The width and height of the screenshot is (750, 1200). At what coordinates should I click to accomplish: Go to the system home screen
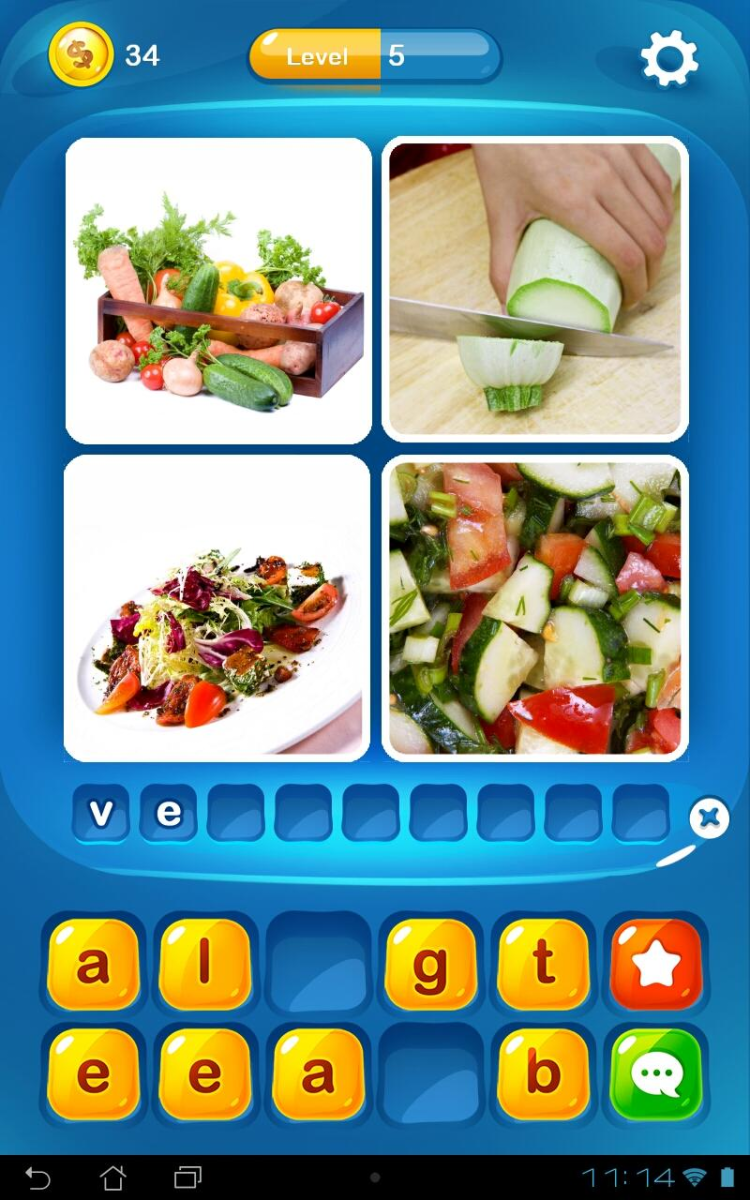(113, 1177)
